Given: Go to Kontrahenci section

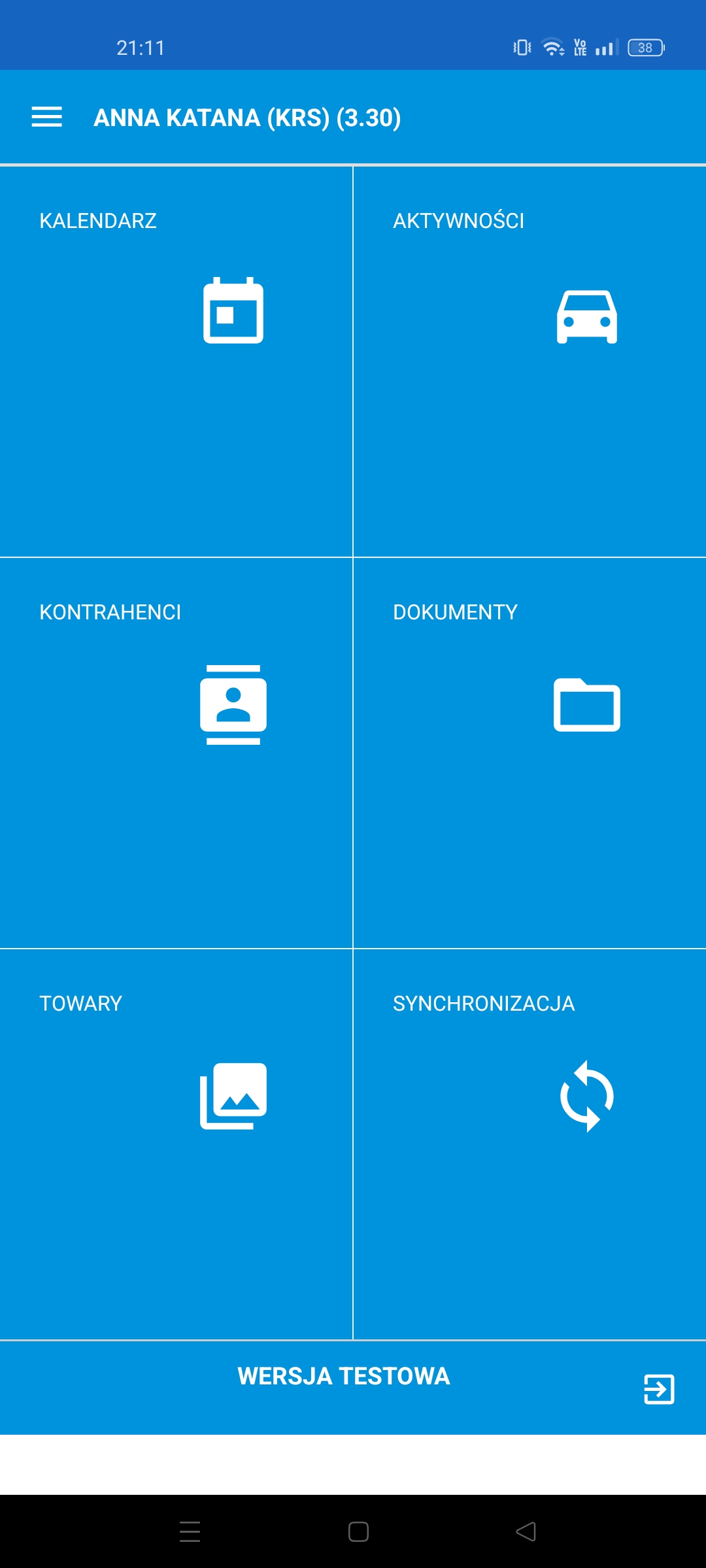Looking at the screenshot, I should pyautogui.click(x=176, y=753).
